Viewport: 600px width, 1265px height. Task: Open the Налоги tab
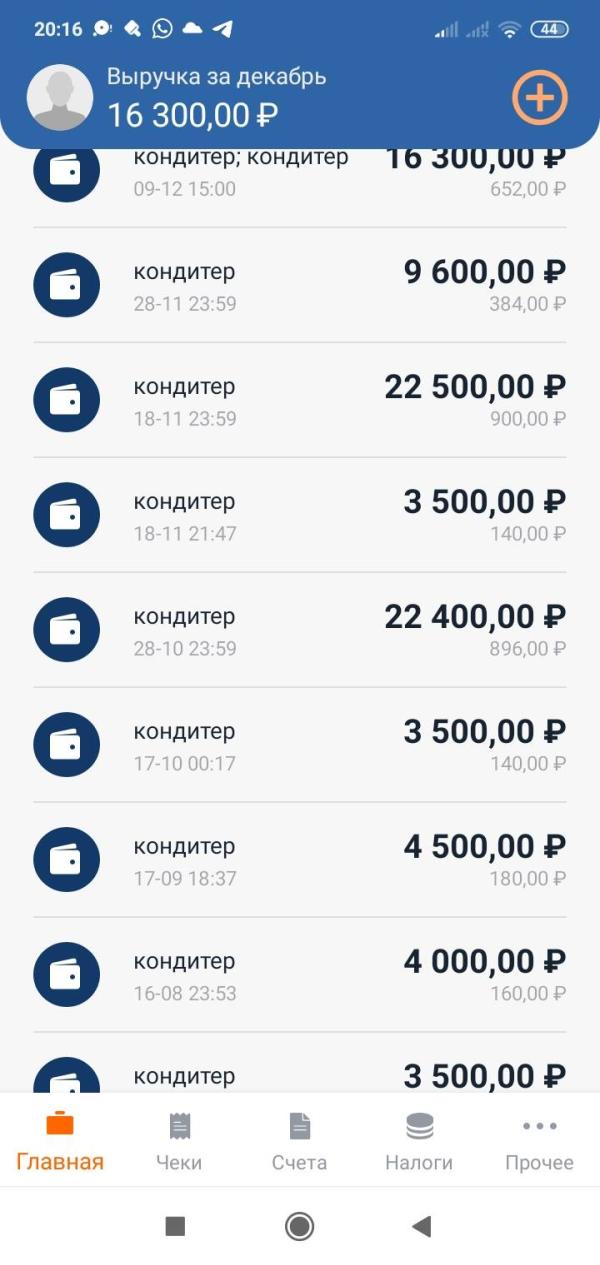point(419,1141)
